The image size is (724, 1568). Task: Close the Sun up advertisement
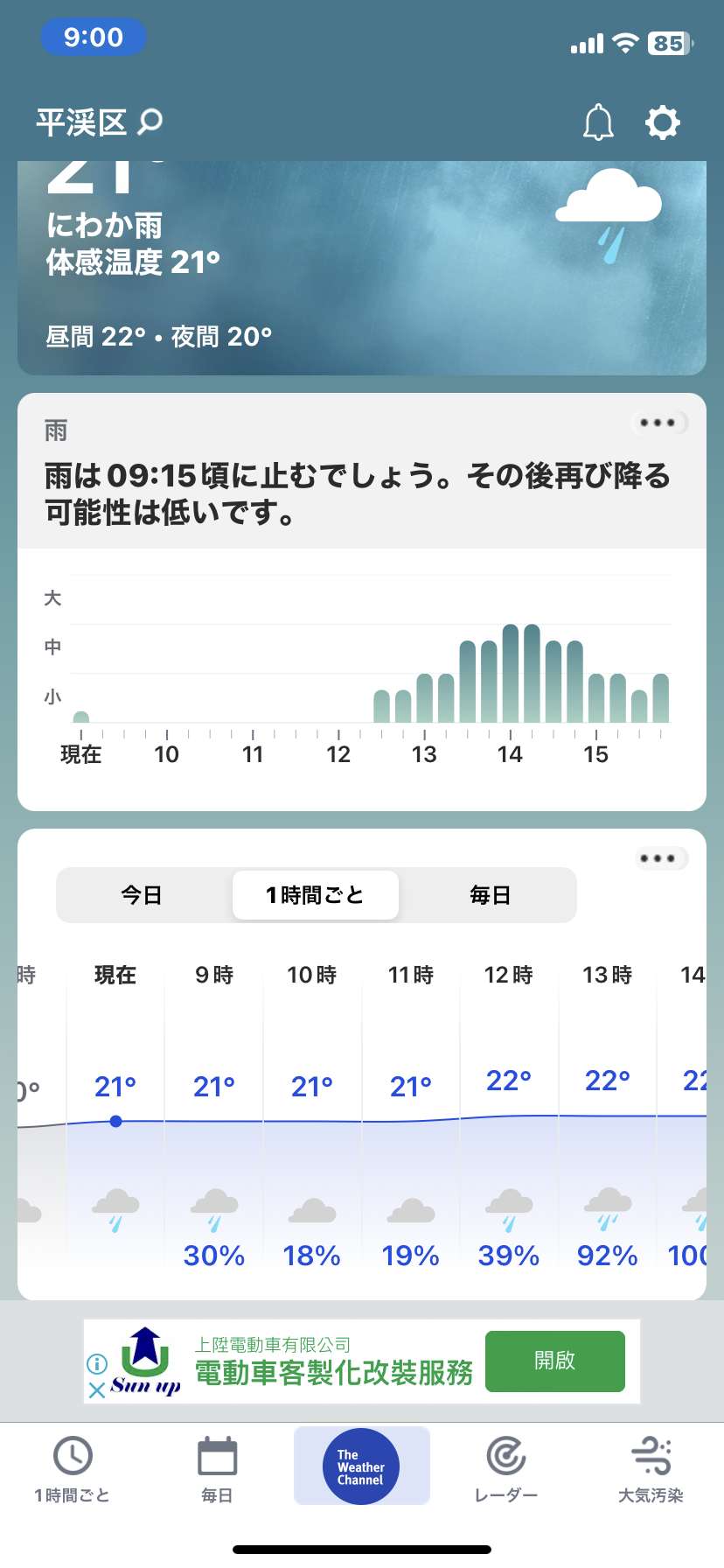(97, 1389)
